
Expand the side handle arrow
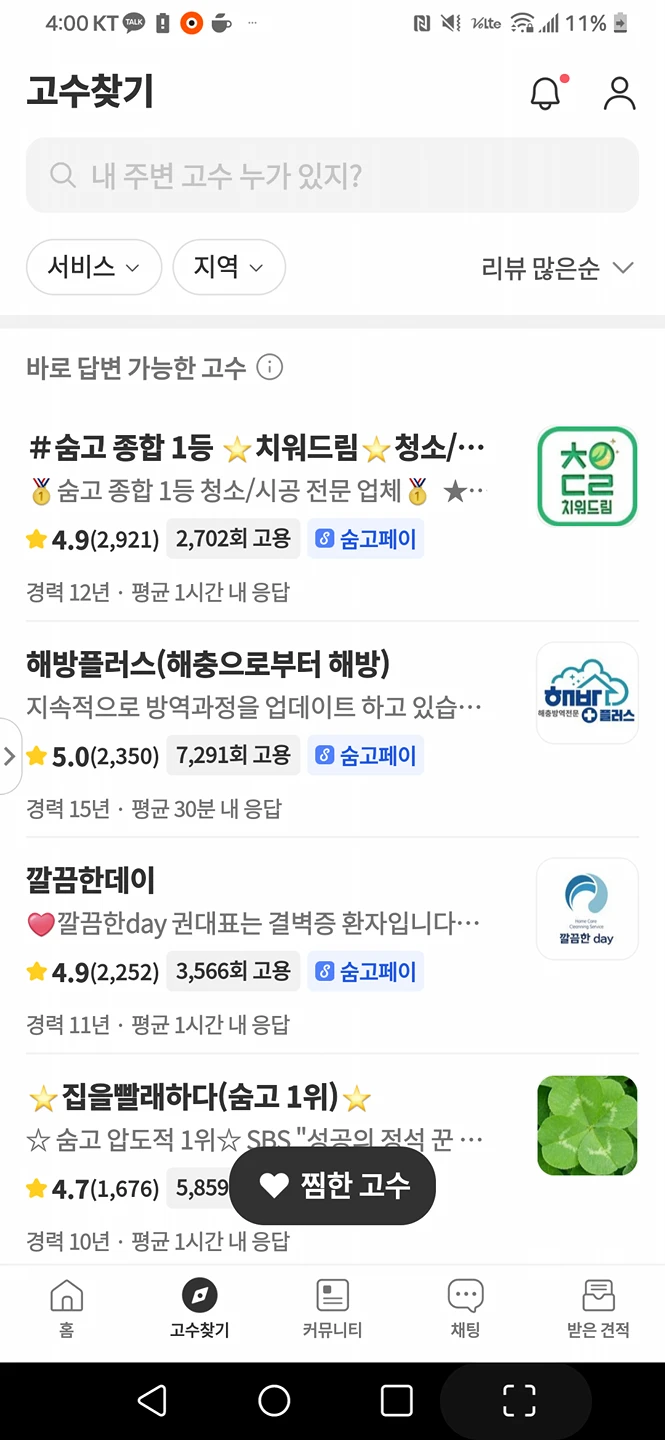(x=10, y=756)
